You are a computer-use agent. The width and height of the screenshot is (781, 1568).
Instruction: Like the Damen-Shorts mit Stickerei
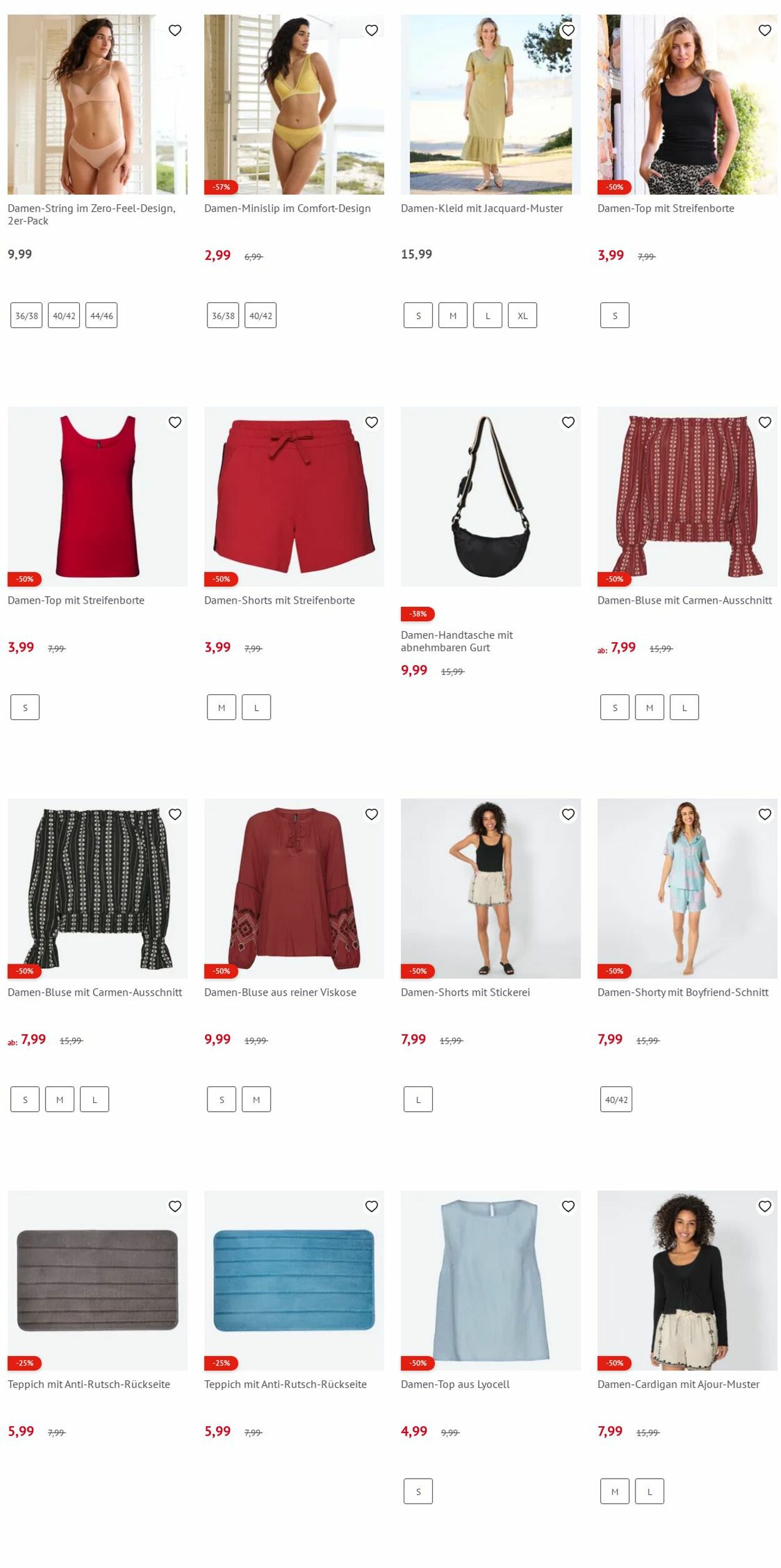point(568,814)
